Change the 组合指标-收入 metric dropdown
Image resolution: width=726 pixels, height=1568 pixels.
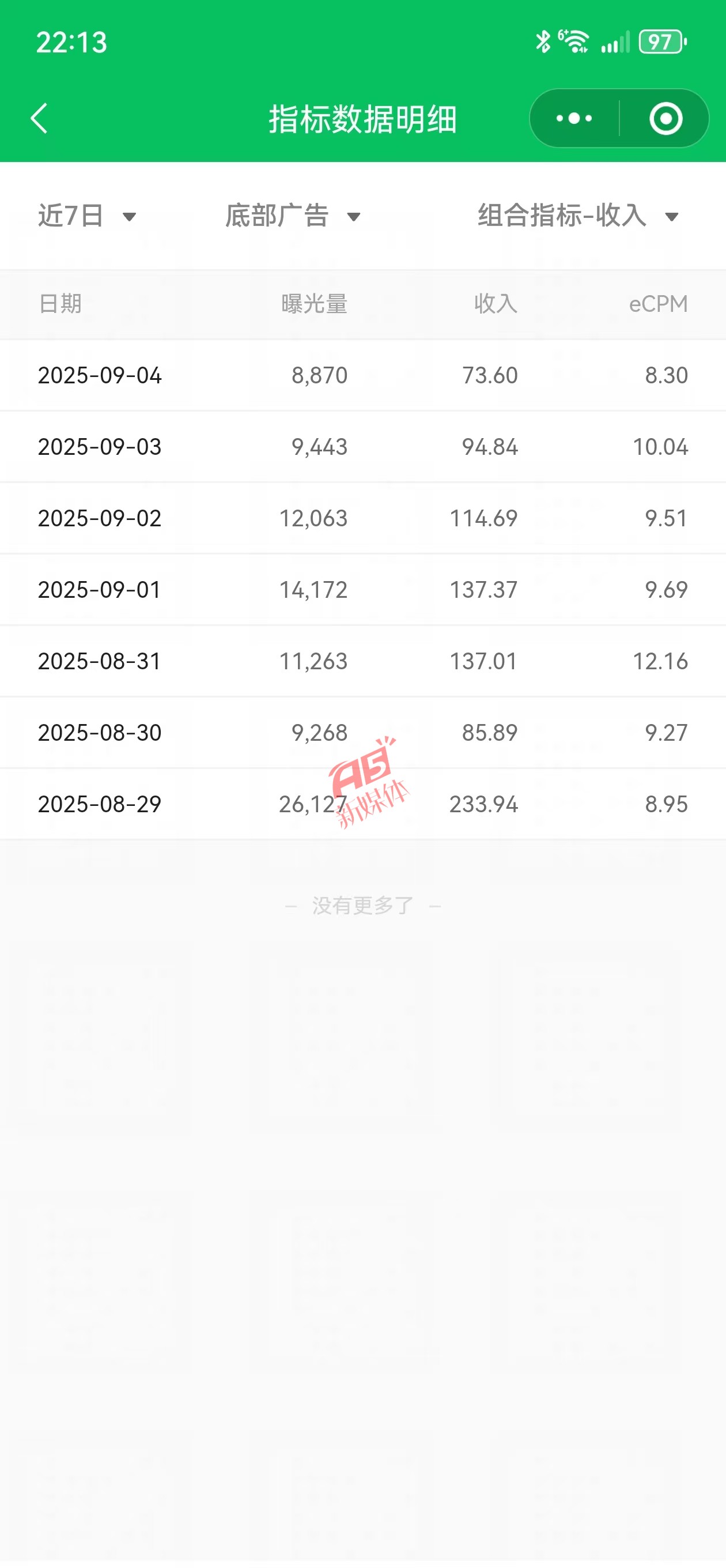[x=578, y=216]
